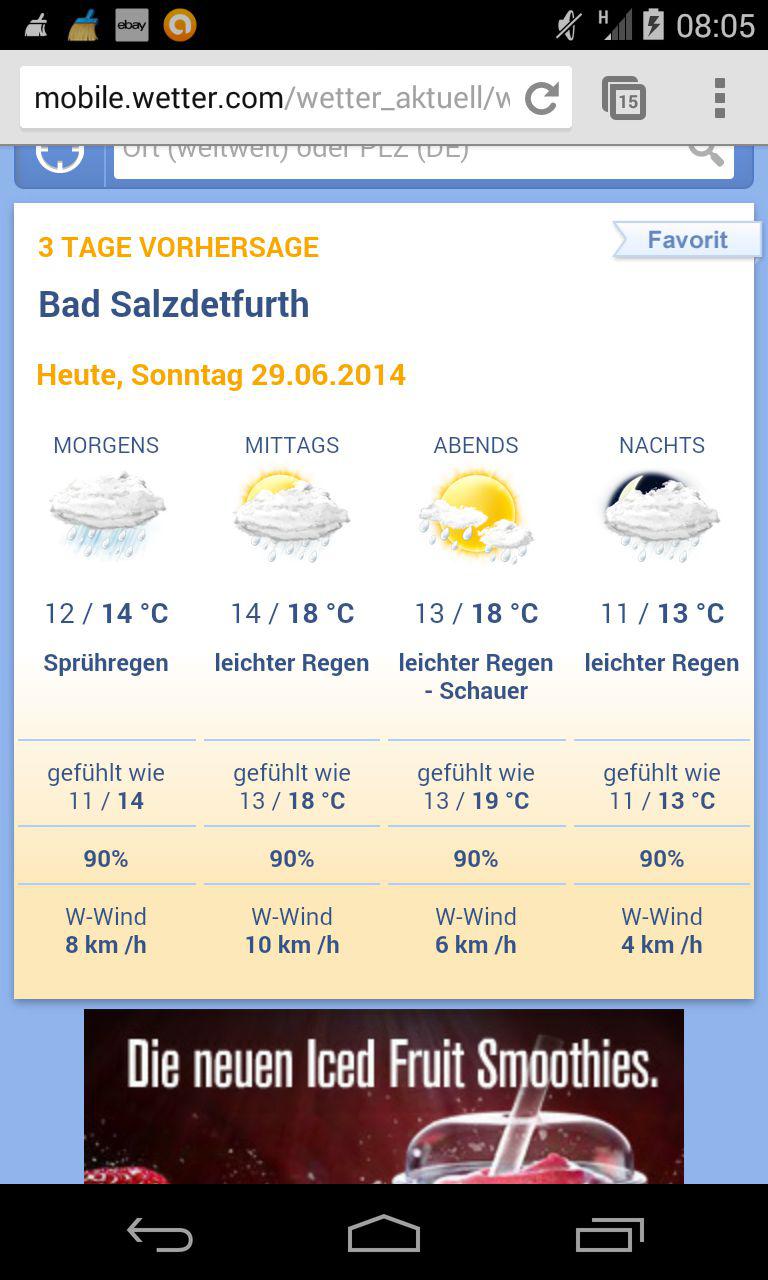Open the browser overflow menu
The height and width of the screenshot is (1280, 768).
[719, 98]
